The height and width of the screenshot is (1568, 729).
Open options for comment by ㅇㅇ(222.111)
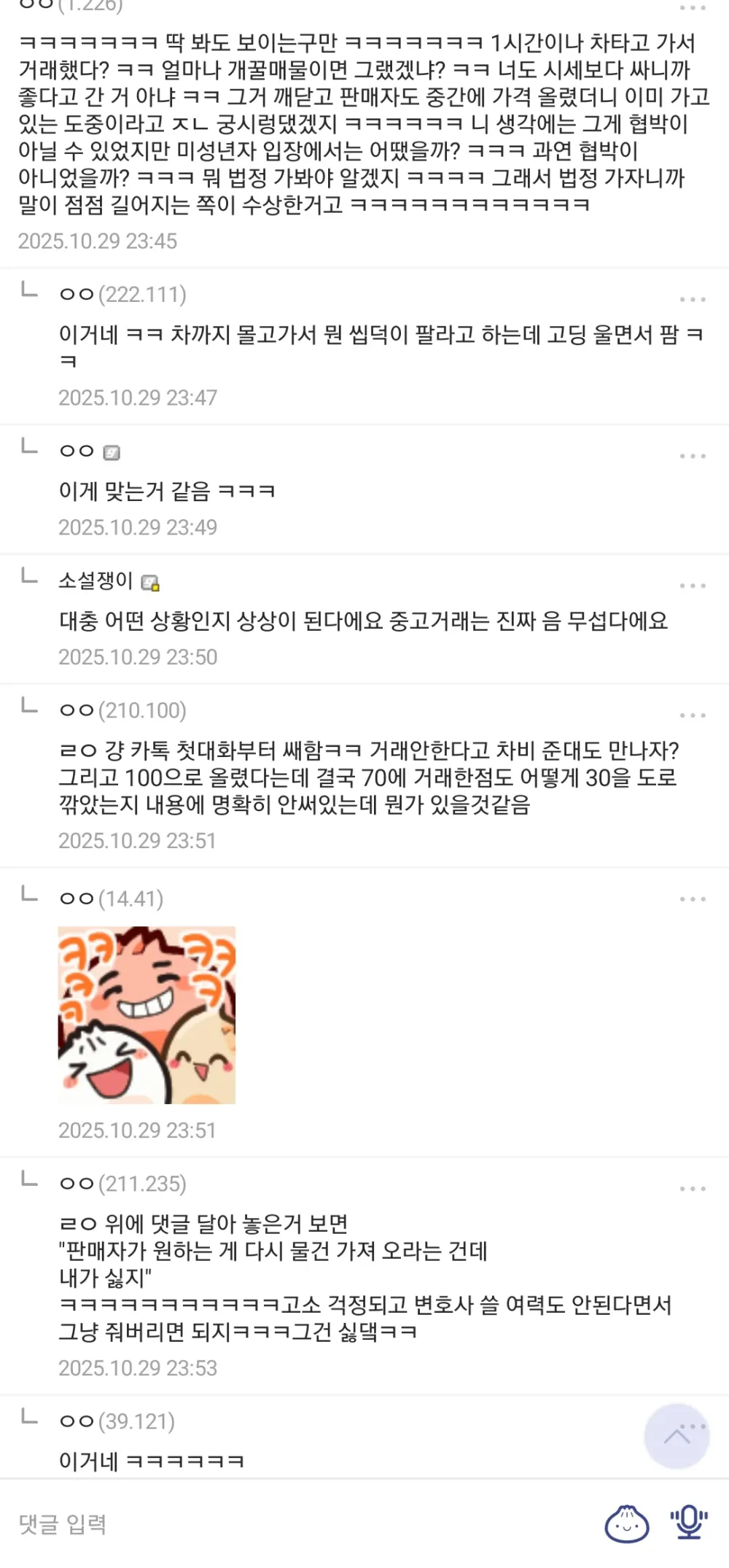[692, 299]
